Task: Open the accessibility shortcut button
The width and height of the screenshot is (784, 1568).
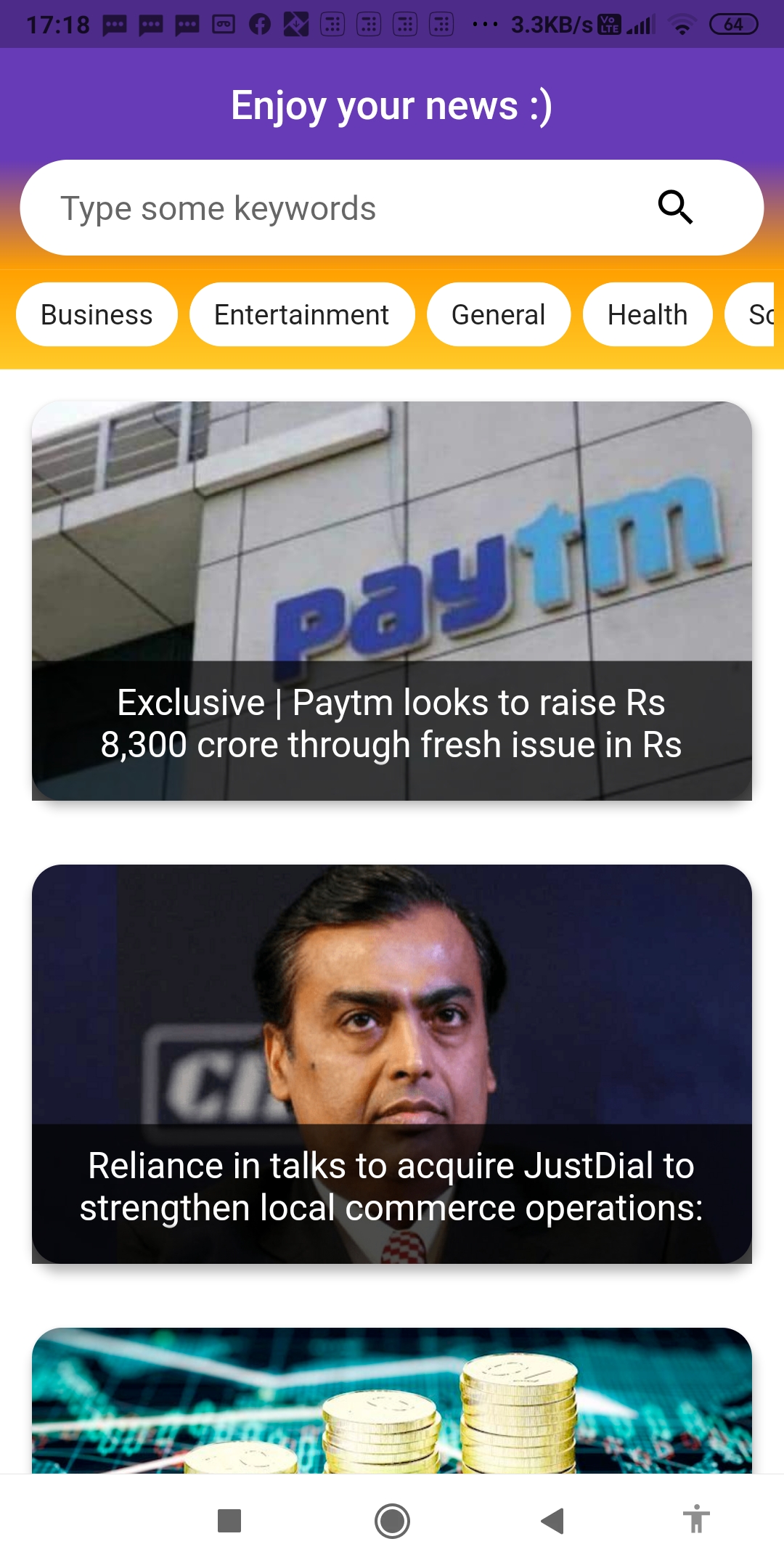Action: [x=695, y=1519]
